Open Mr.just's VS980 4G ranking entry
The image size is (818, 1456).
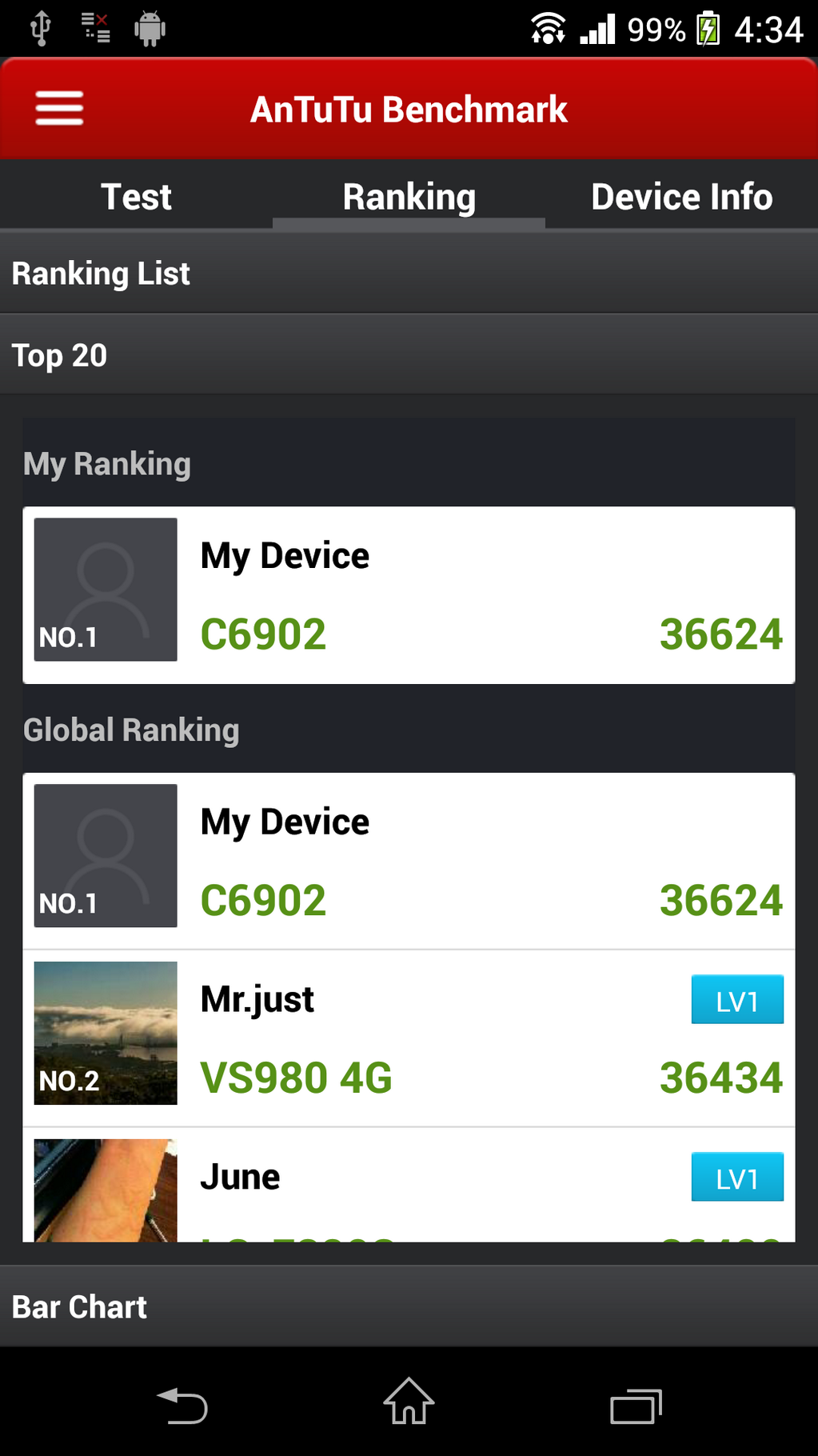point(409,1038)
